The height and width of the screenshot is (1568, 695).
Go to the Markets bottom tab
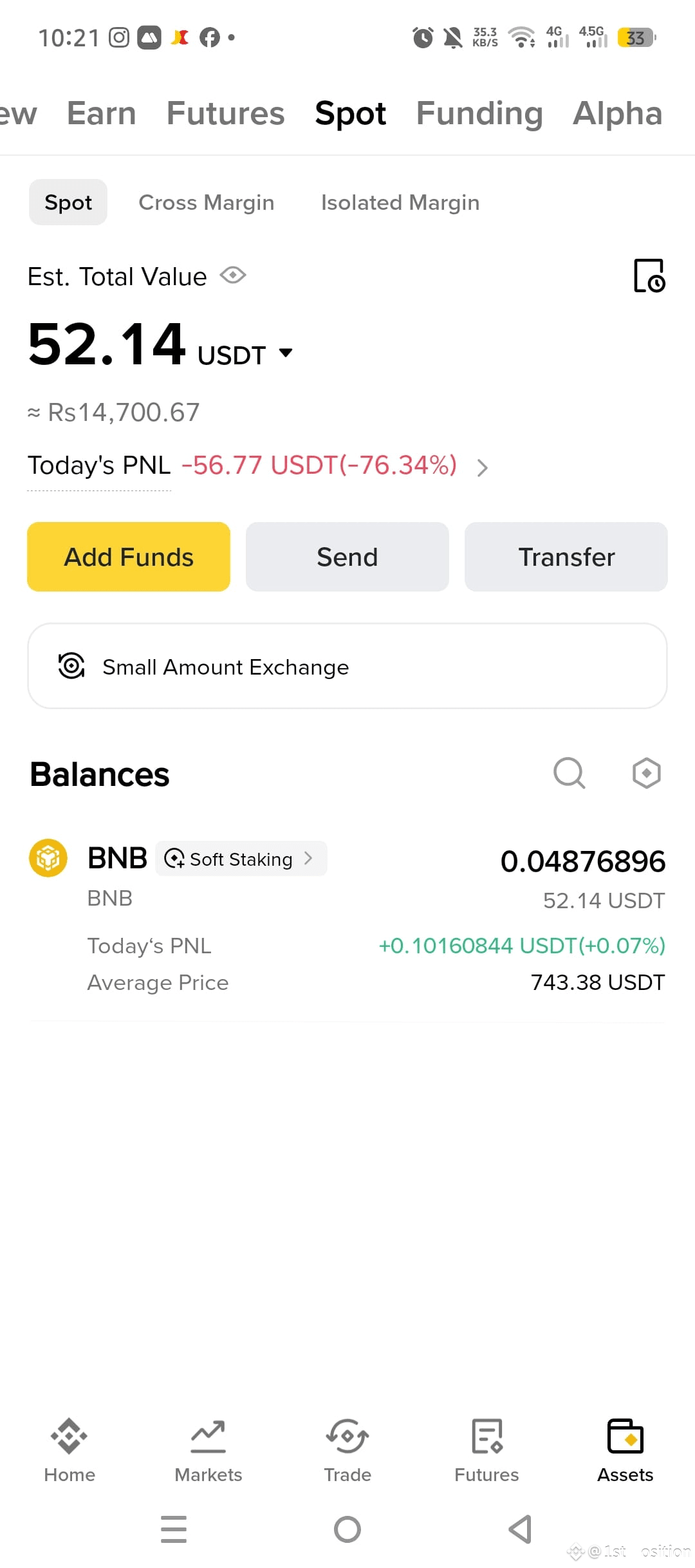(208, 1451)
